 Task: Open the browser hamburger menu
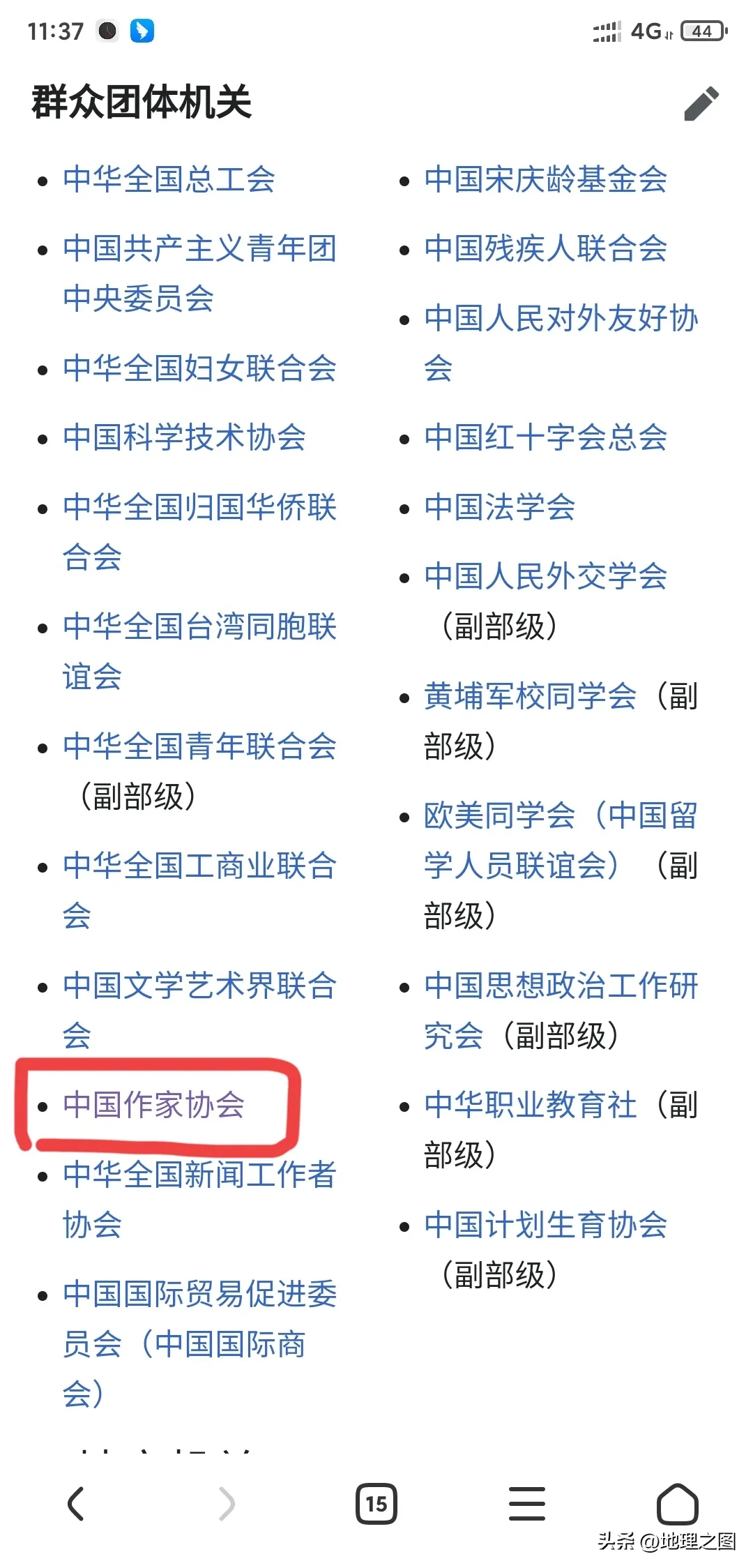click(527, 1503)
